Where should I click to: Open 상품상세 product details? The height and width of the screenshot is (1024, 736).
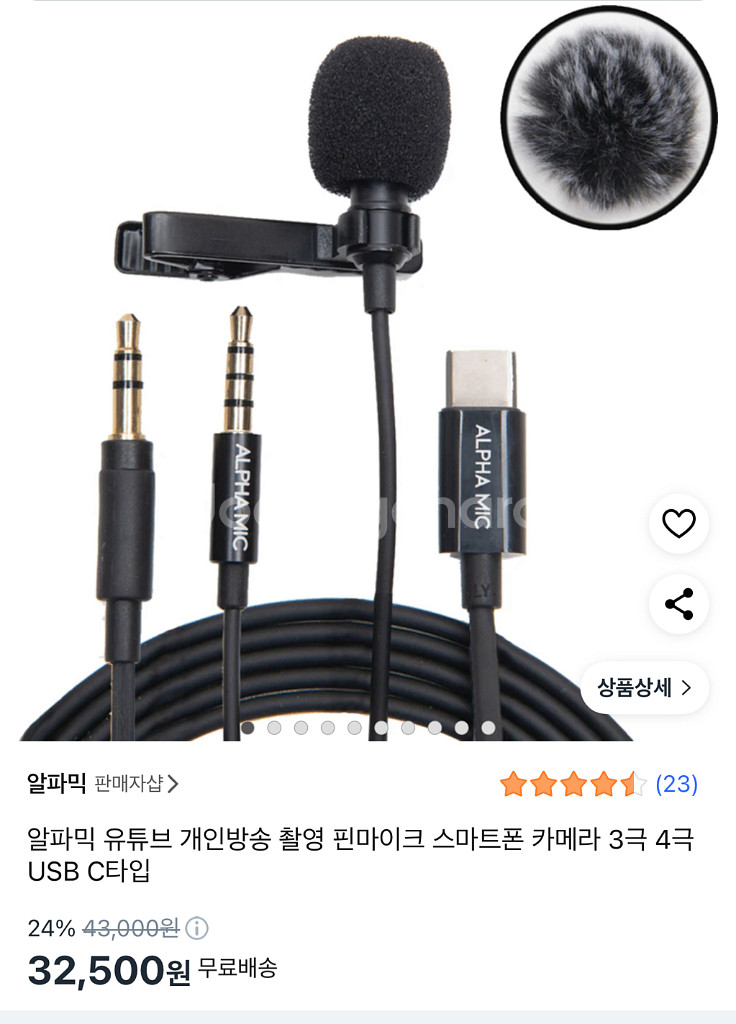pos(644,688)
